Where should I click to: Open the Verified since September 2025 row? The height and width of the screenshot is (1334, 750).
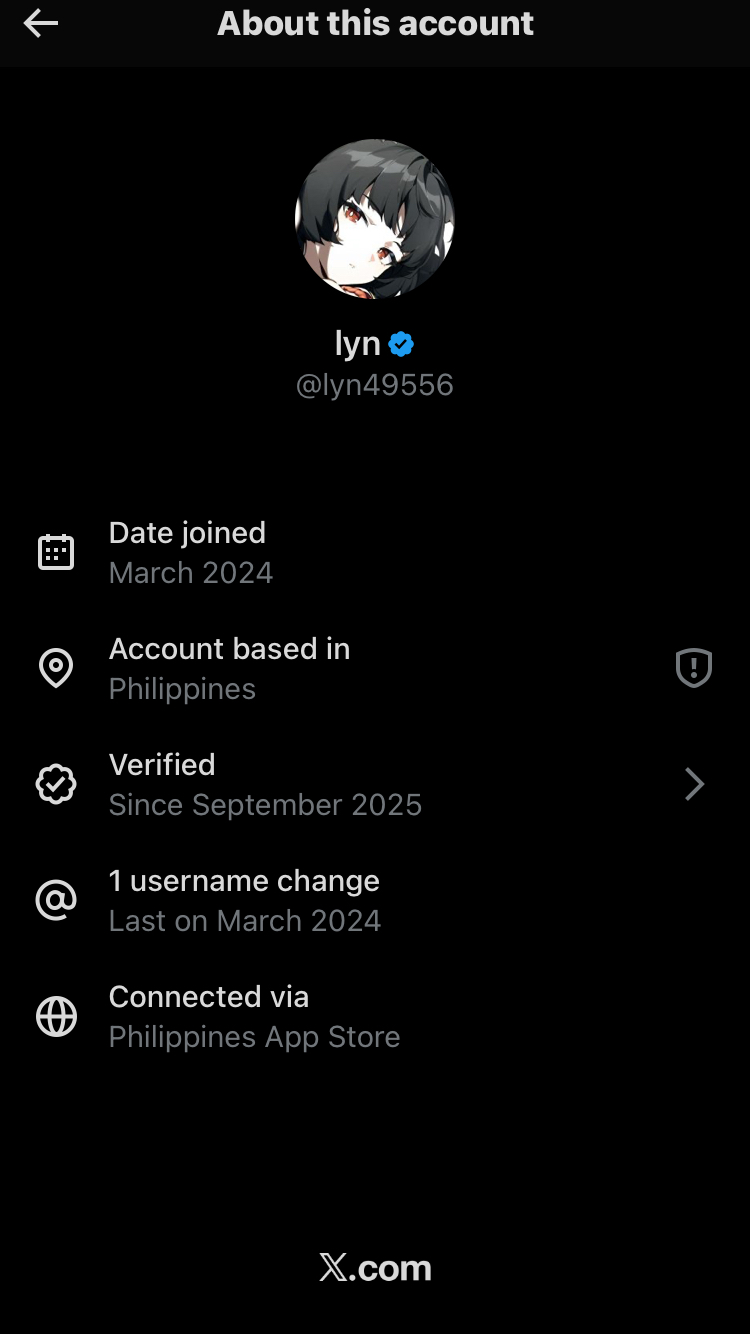pos(375,784)
